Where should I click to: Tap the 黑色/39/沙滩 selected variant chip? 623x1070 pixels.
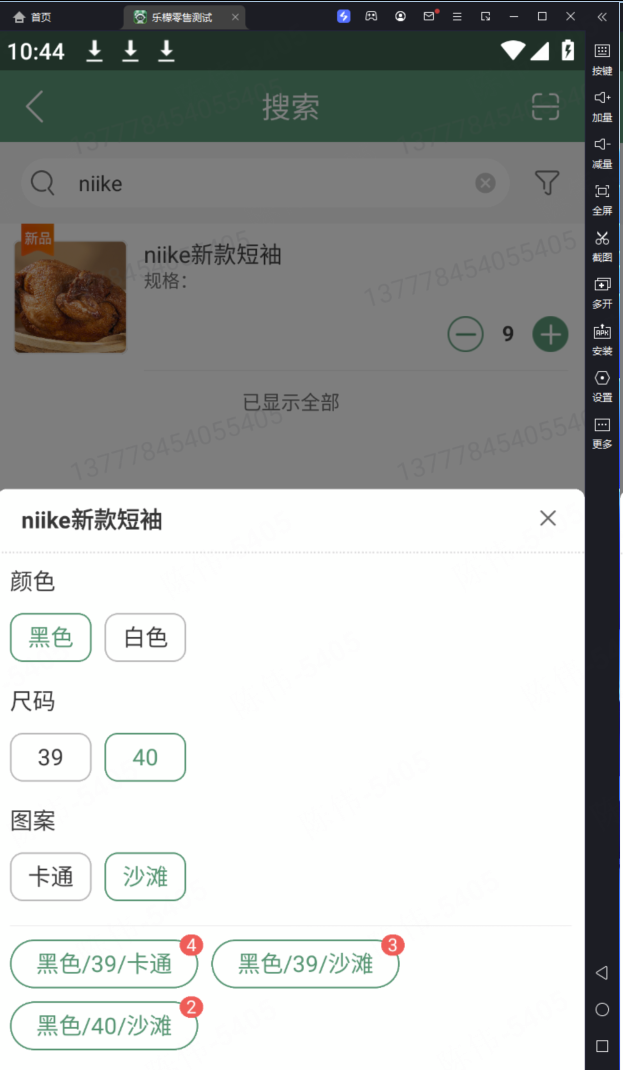[305, 964]
